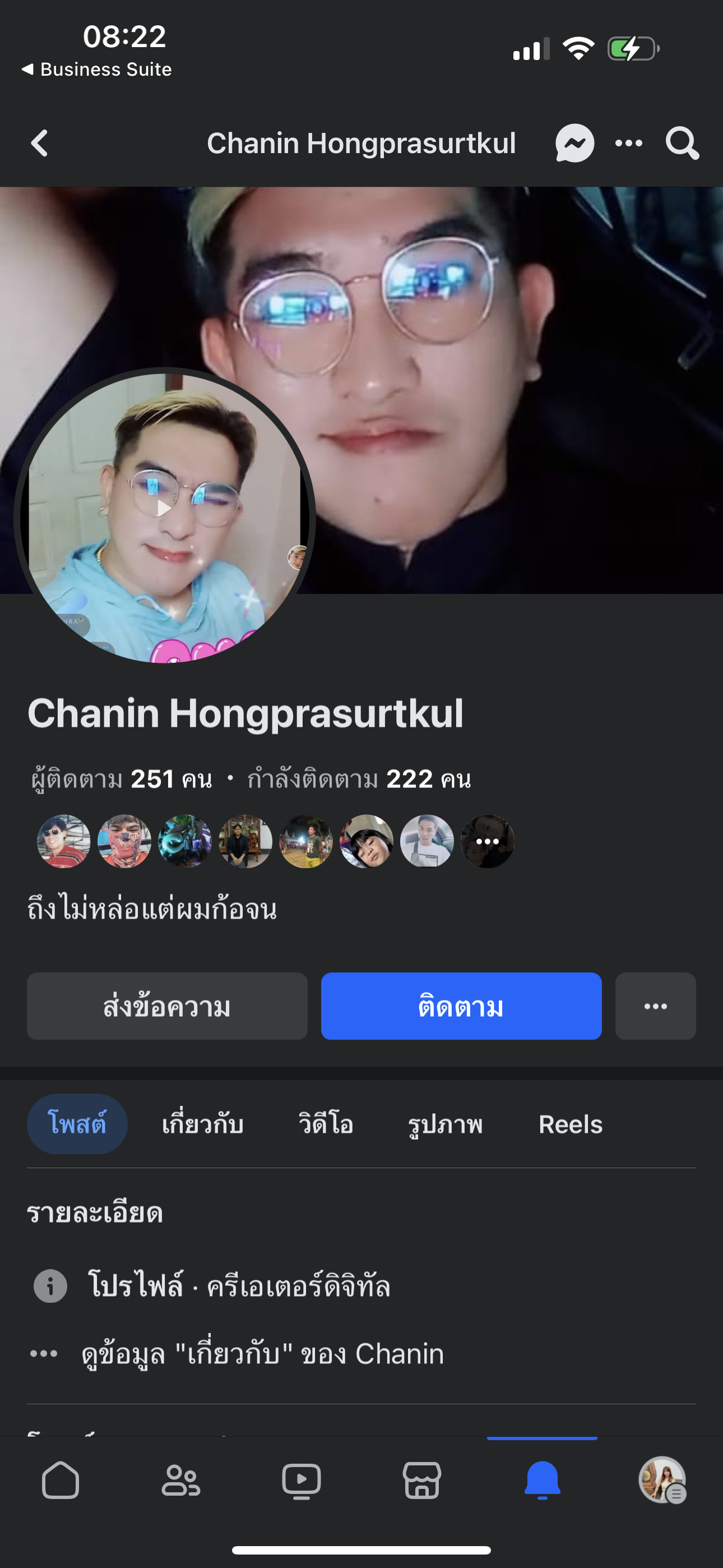The image size is (723, 1568).
Task: Open search via magnifier icon
Action: pos(682,144)
